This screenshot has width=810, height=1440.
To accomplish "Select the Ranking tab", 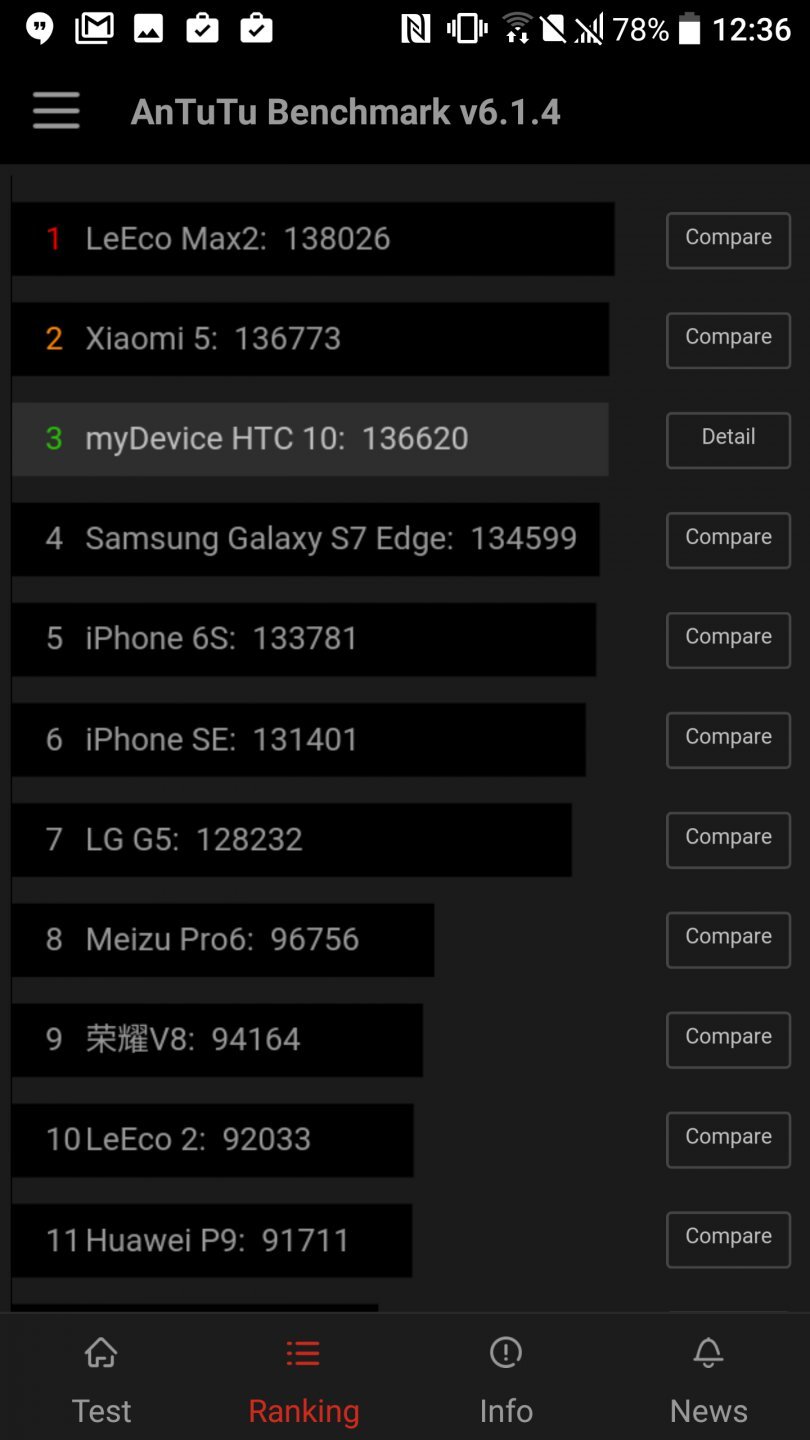I will tap(303, 1382).
